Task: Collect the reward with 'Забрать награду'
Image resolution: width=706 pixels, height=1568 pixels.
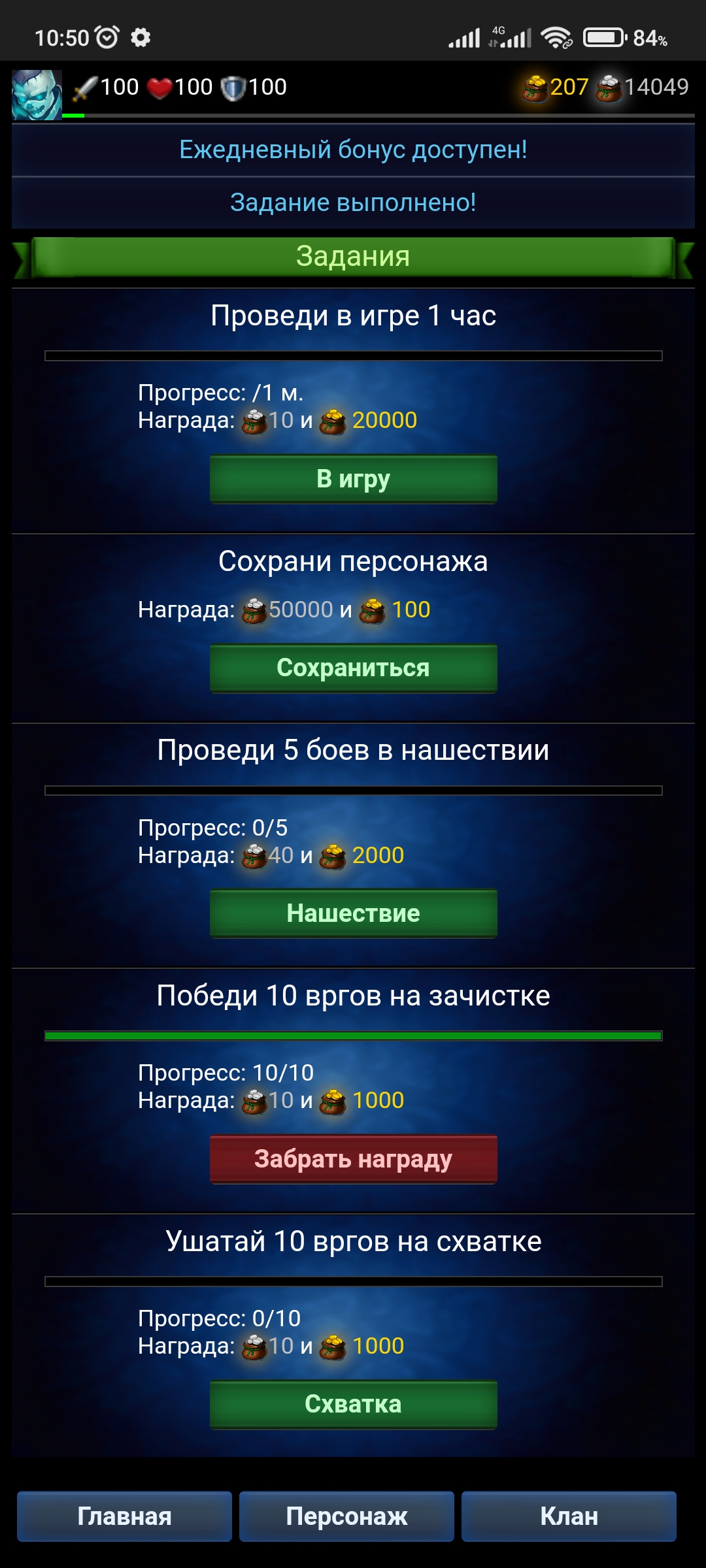Action: (353, 1158)
